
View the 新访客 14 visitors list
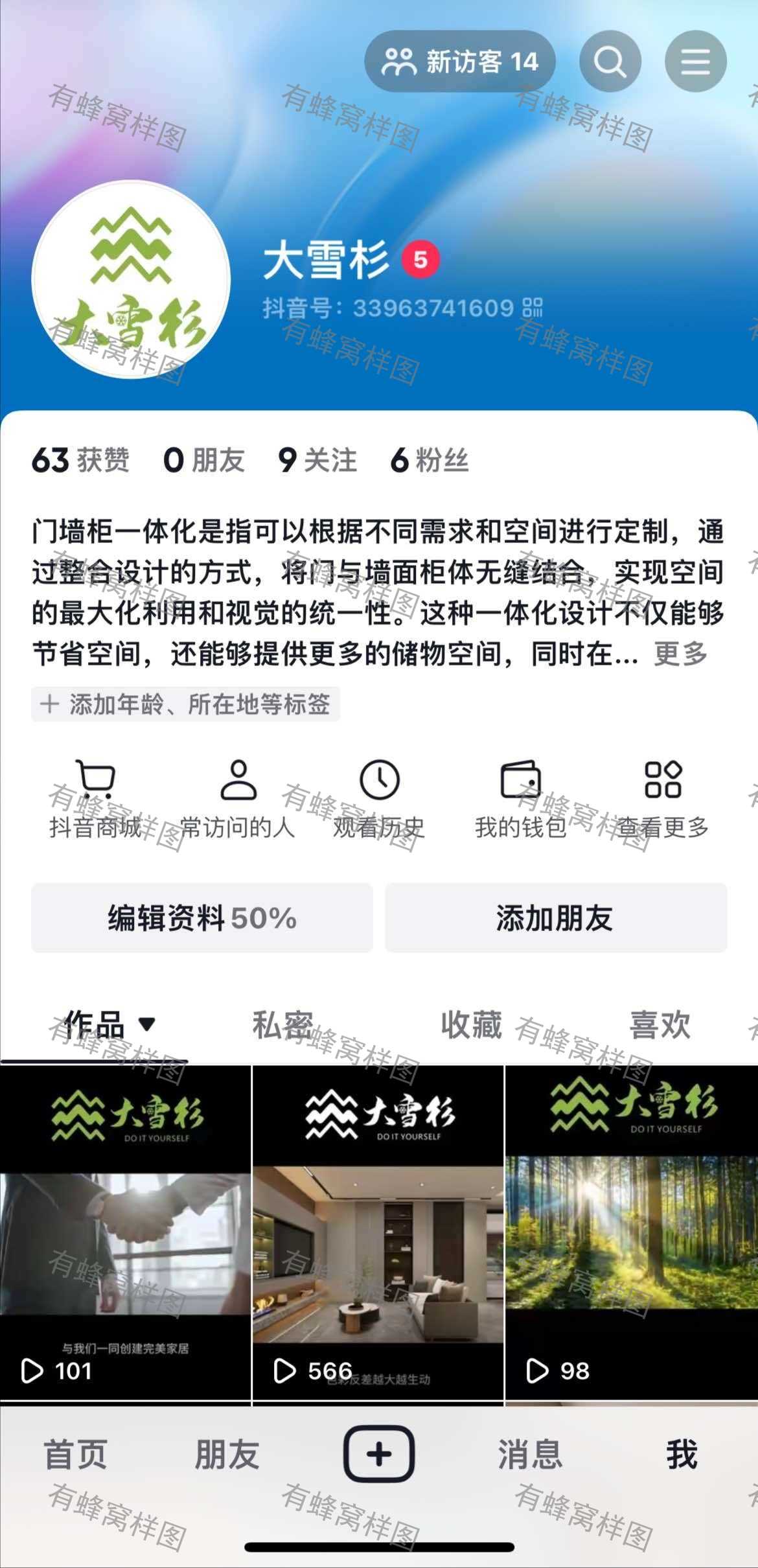click(460, 62)
